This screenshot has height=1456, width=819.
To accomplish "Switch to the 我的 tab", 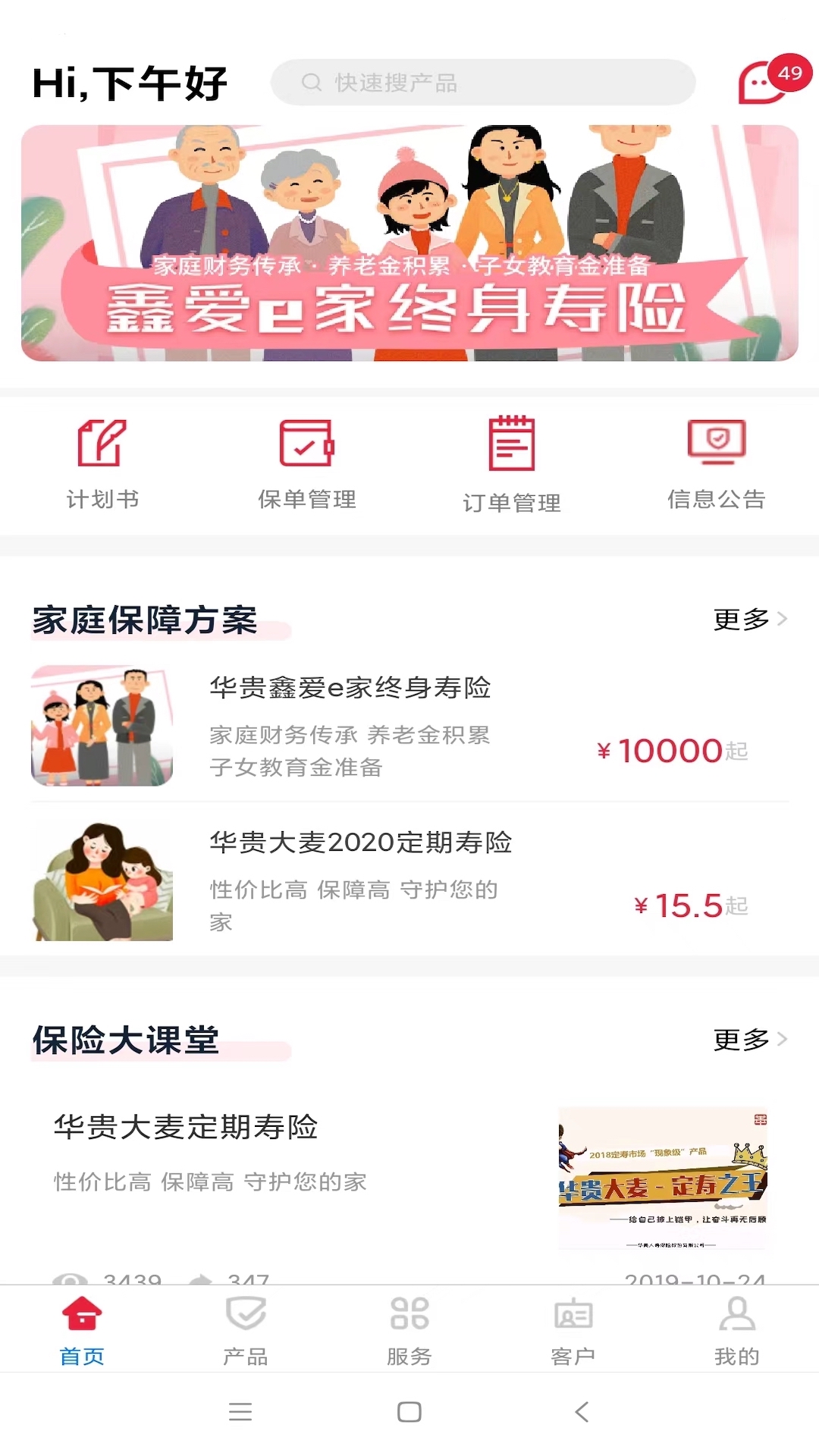I will (737, 1329).
